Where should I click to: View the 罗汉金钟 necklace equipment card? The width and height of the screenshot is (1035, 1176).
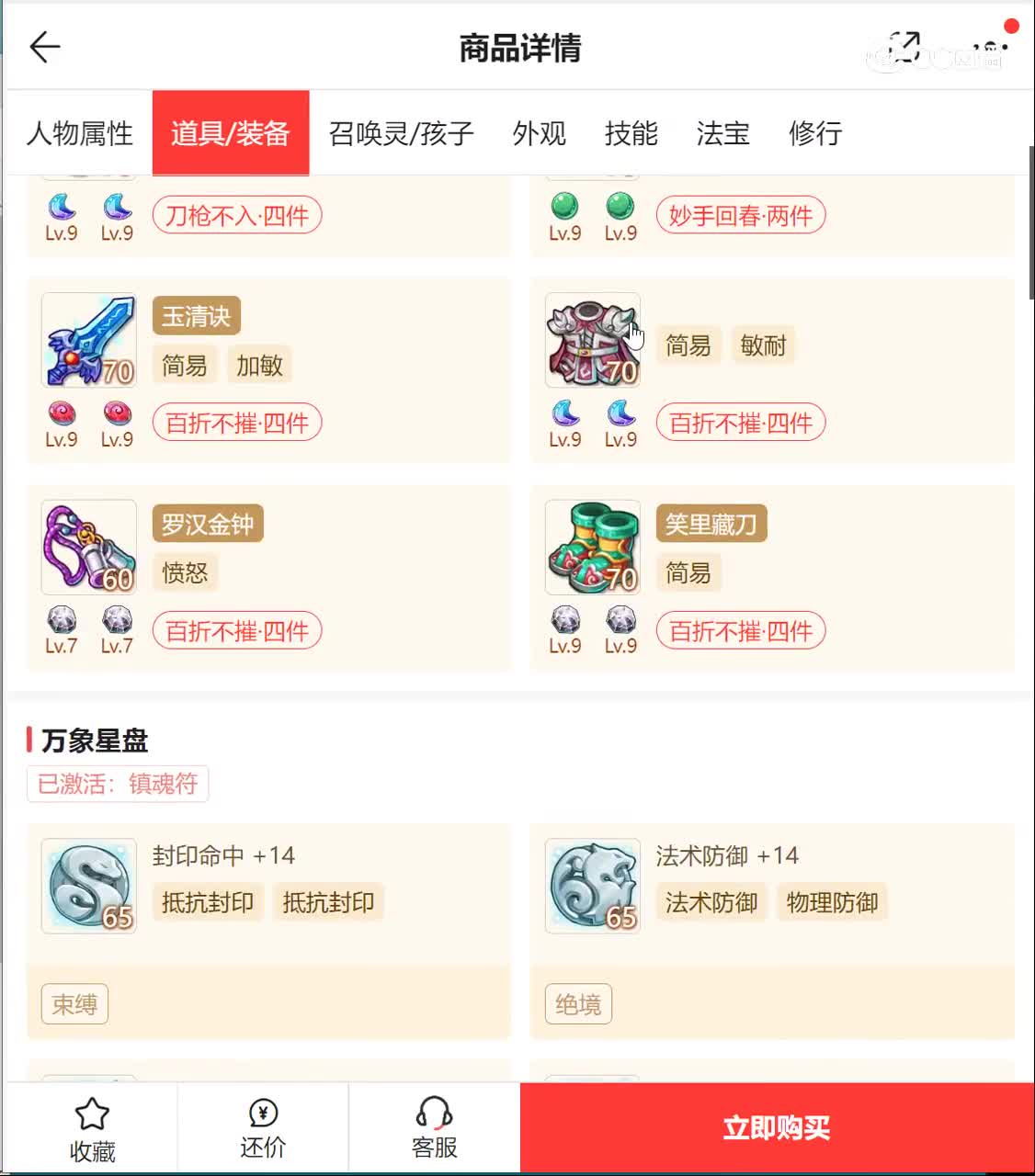pos(267,578)
